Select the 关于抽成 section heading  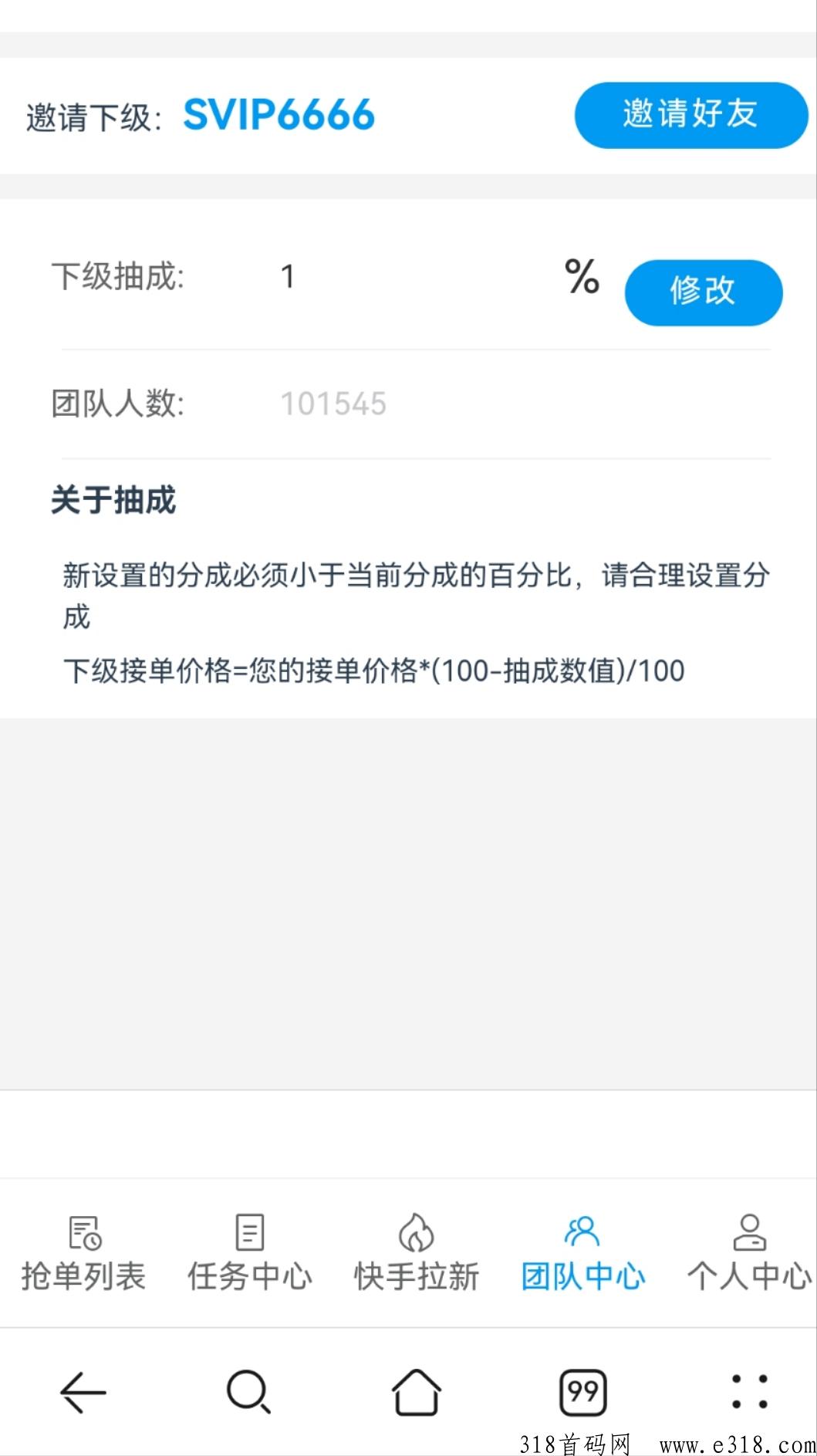[114, 500]
